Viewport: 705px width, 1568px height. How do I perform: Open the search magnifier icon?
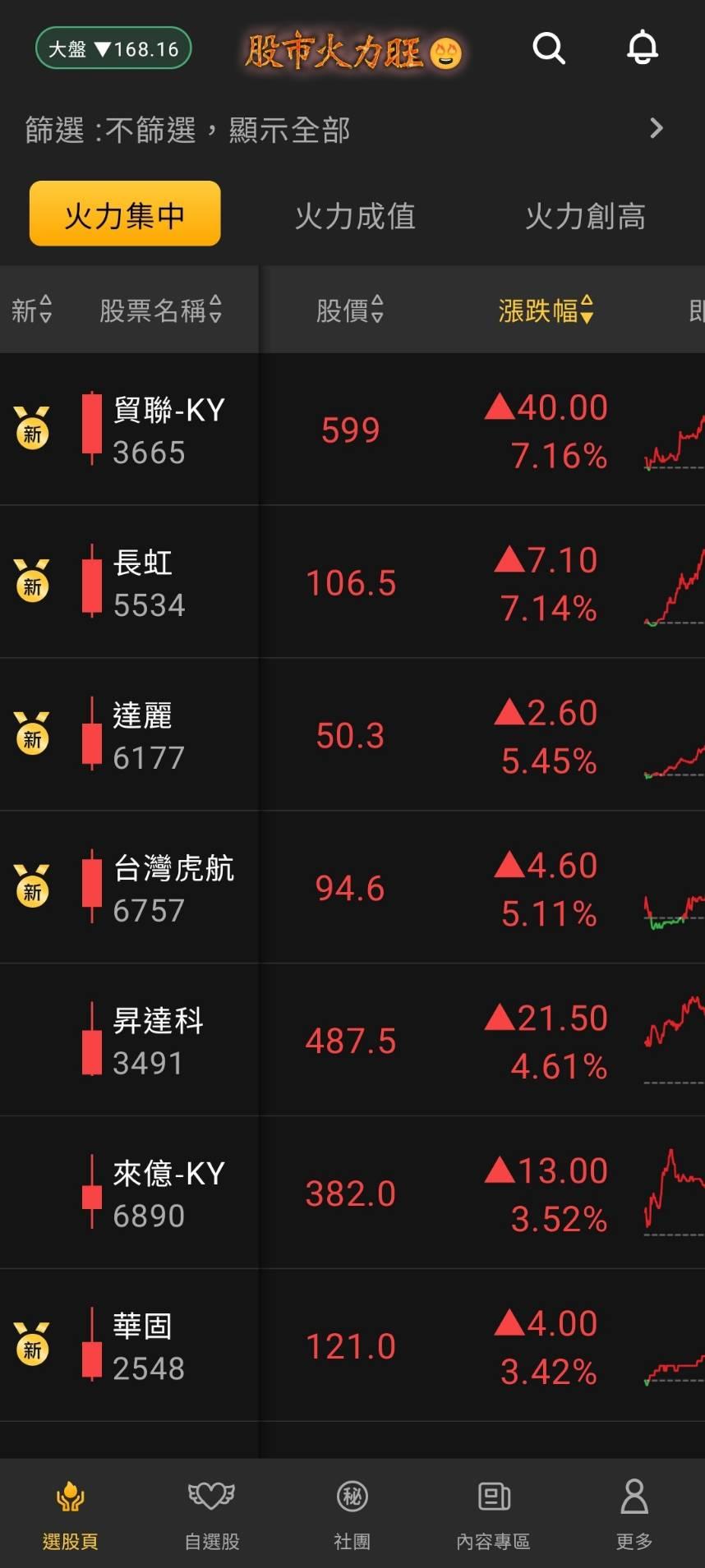(x=549, y=48)
